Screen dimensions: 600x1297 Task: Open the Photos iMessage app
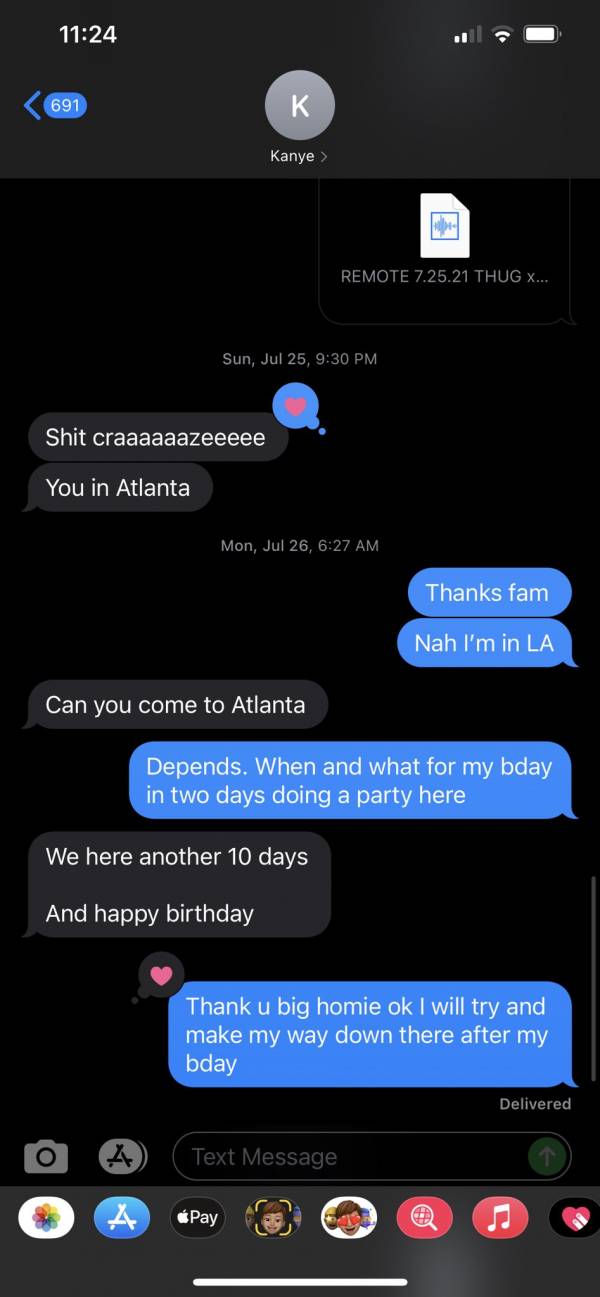click(46, 1217)
